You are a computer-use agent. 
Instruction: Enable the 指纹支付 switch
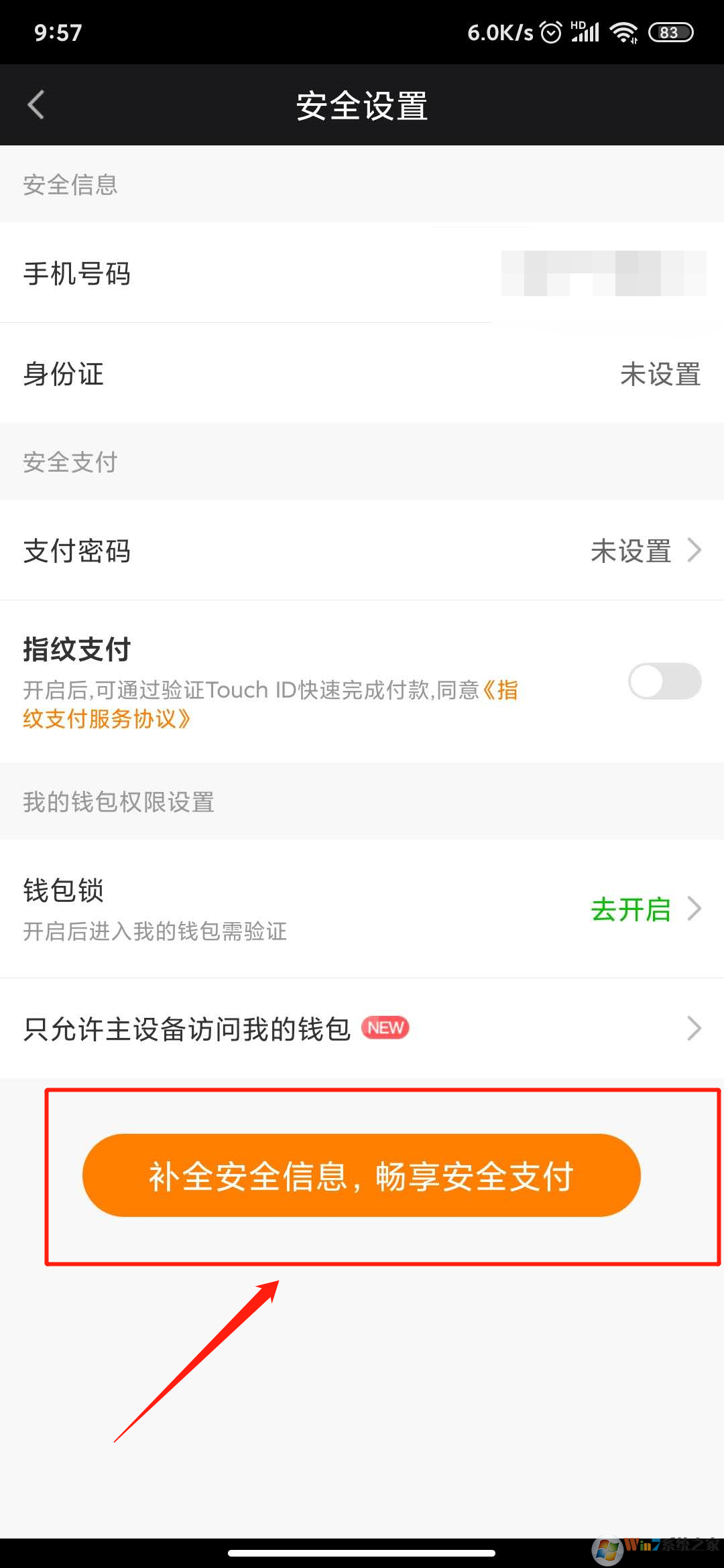(664, 681)
